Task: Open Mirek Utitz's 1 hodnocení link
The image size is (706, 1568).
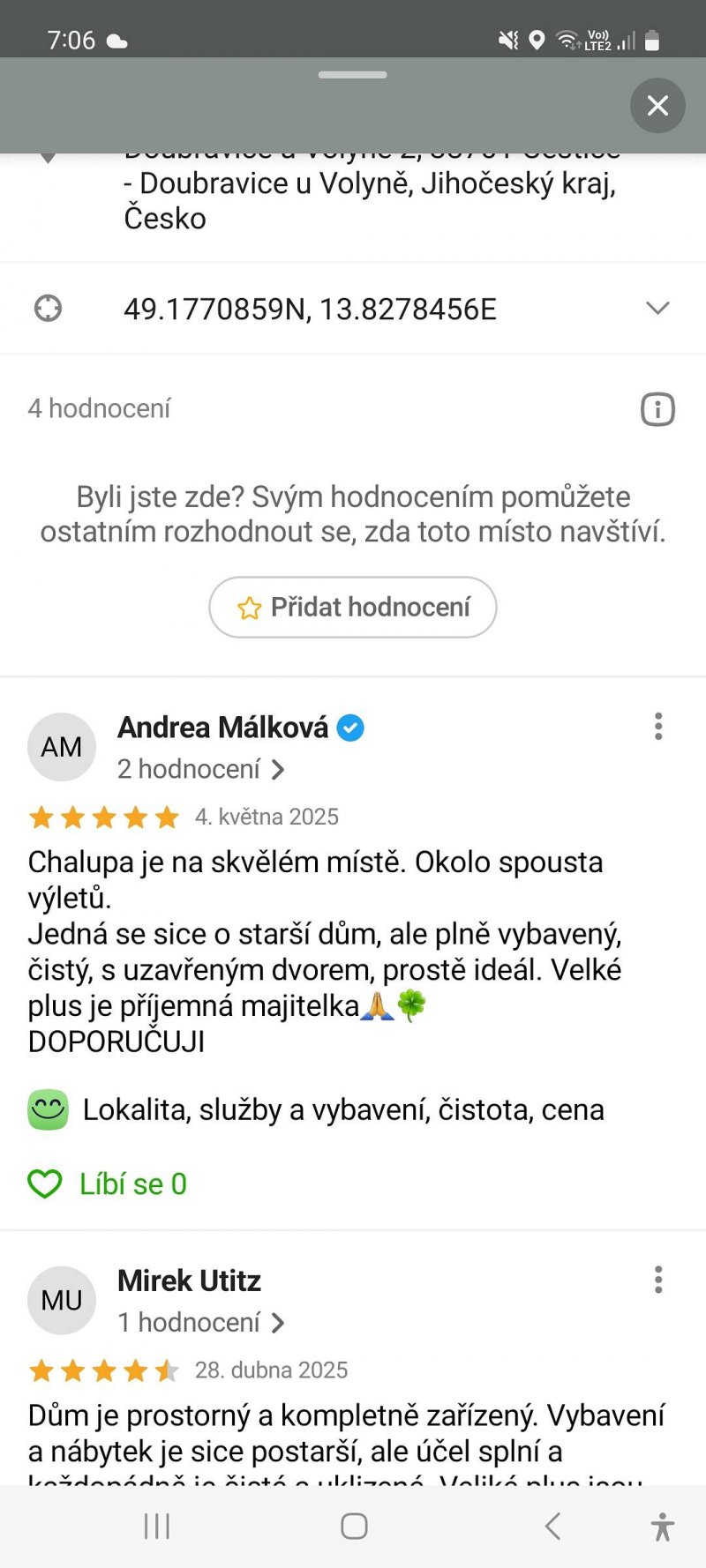Action: click(201, 1323)
